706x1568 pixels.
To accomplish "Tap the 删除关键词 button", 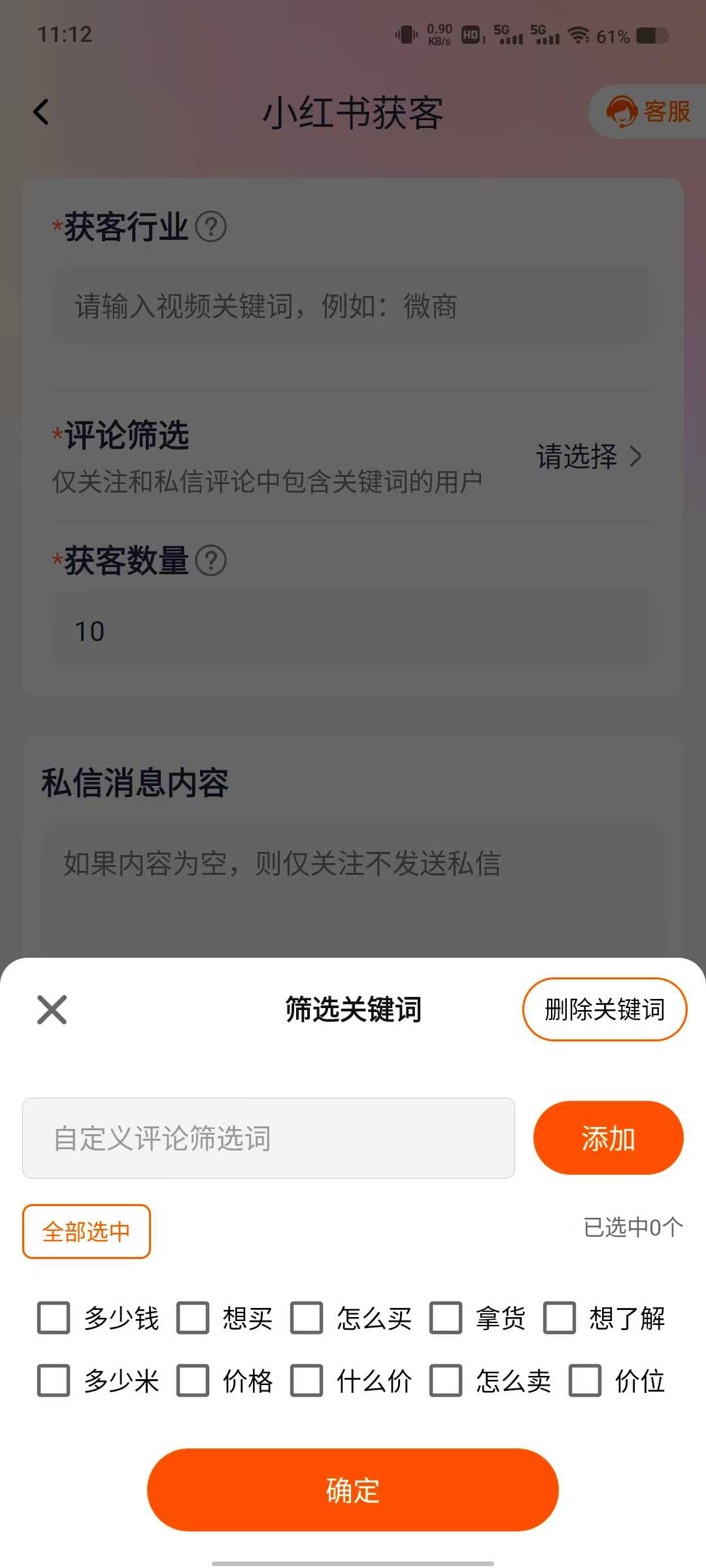I will 603,1009.
